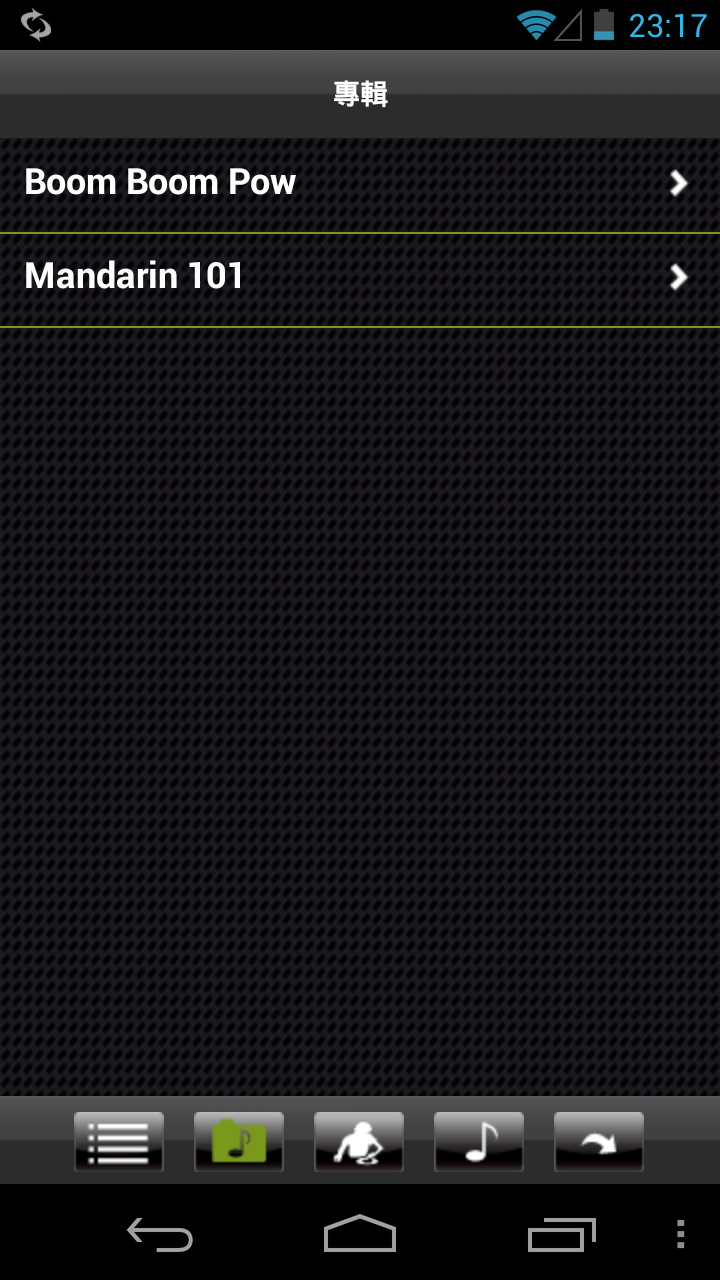The height and width of the screenshot is (1280, 720).
Task: Go back with the system back button
Action: point(160,1235)
